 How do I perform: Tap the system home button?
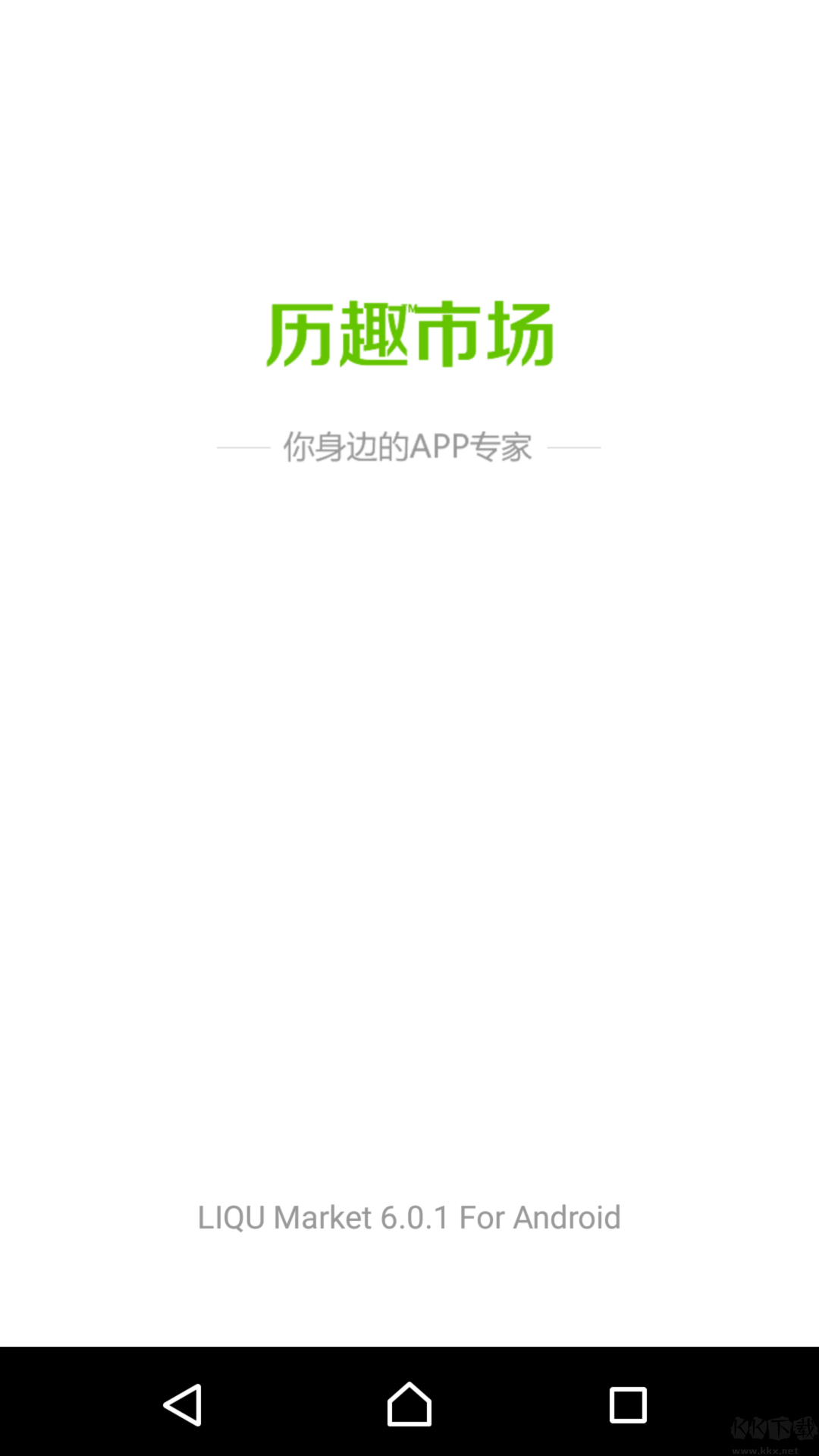tap(409, 1404)
